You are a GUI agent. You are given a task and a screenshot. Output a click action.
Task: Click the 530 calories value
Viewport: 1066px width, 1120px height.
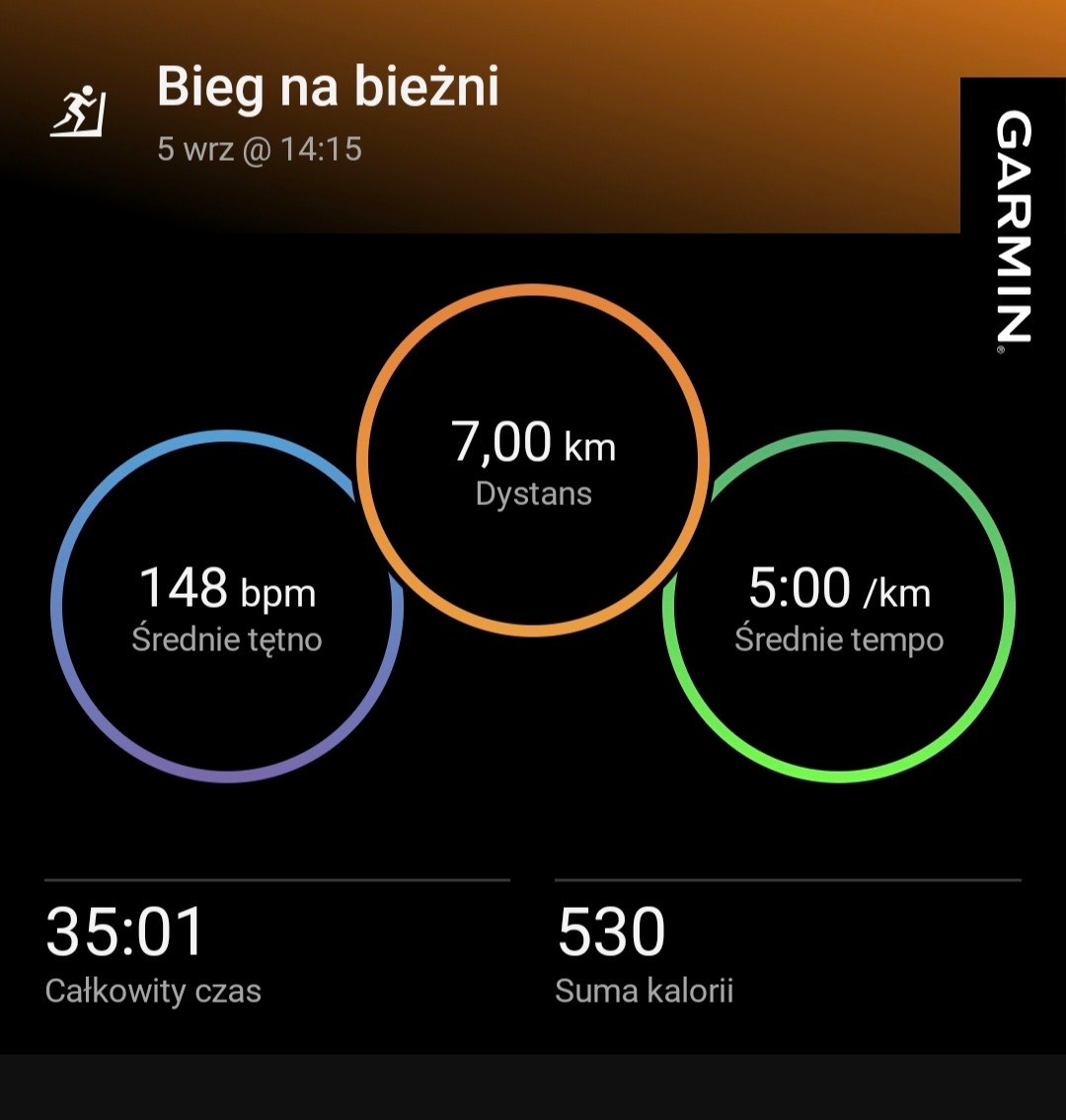pyautogui.click(x=613, y=931)
